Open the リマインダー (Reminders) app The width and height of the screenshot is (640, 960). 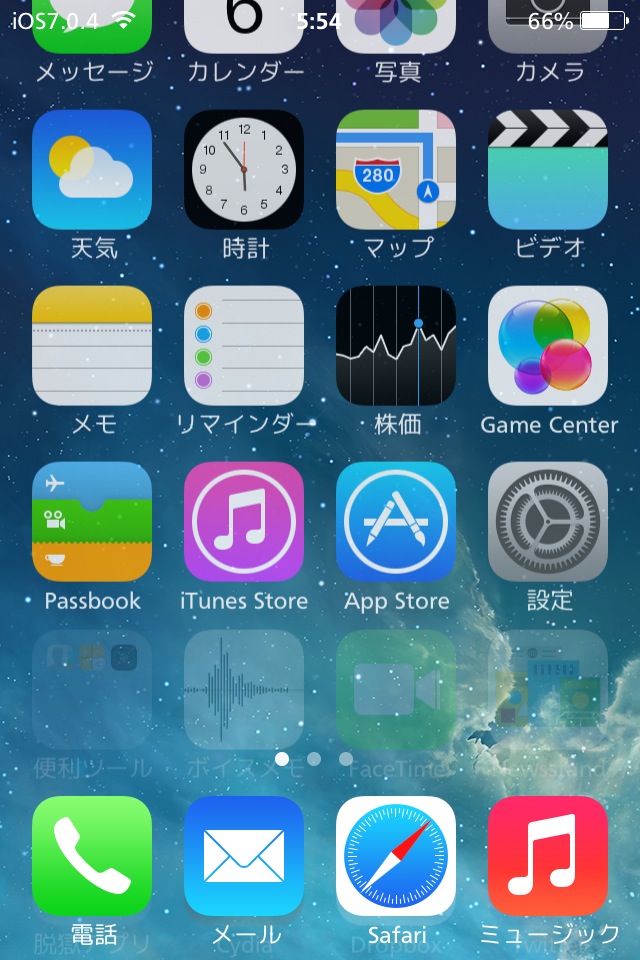(x=244, y=345)
